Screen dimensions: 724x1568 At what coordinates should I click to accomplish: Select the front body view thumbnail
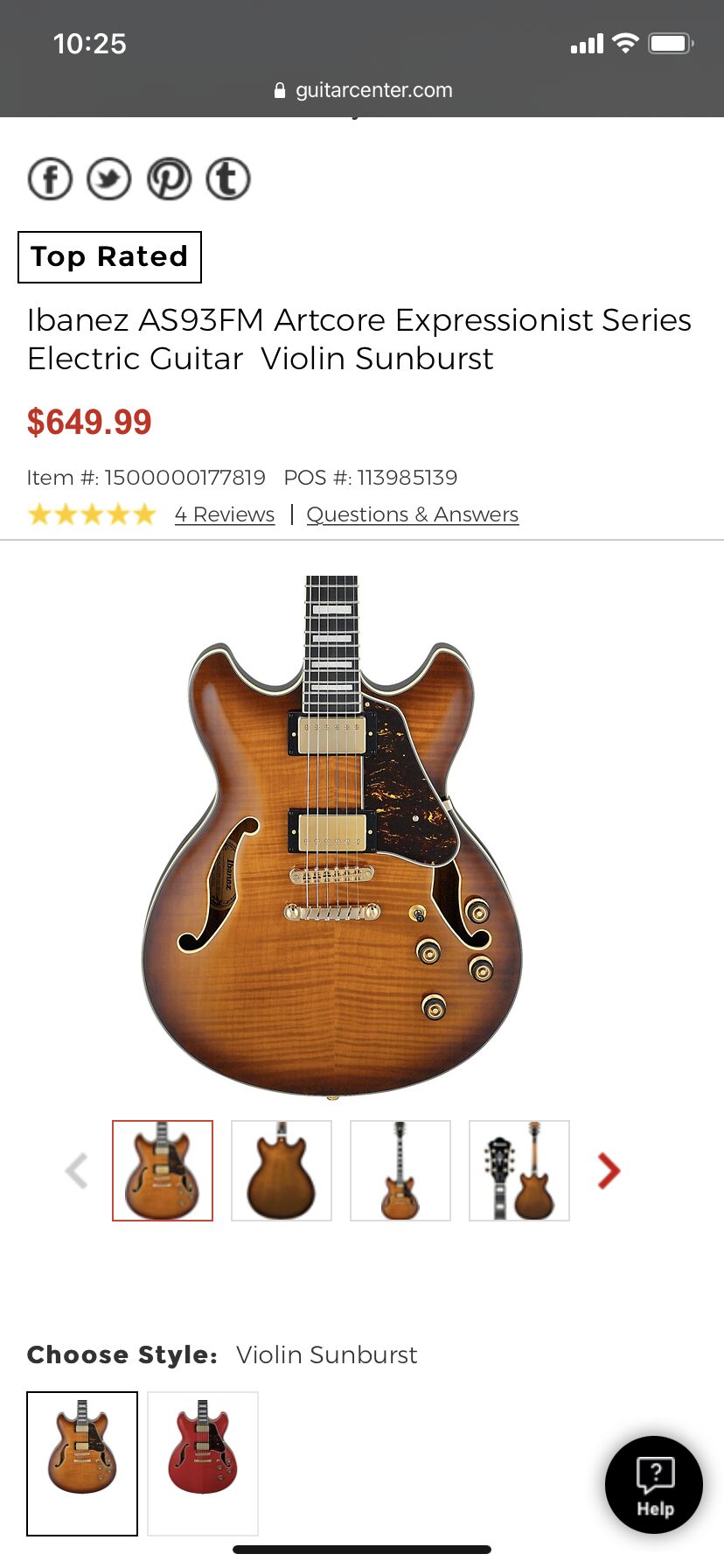click(x=163, y=1171)
